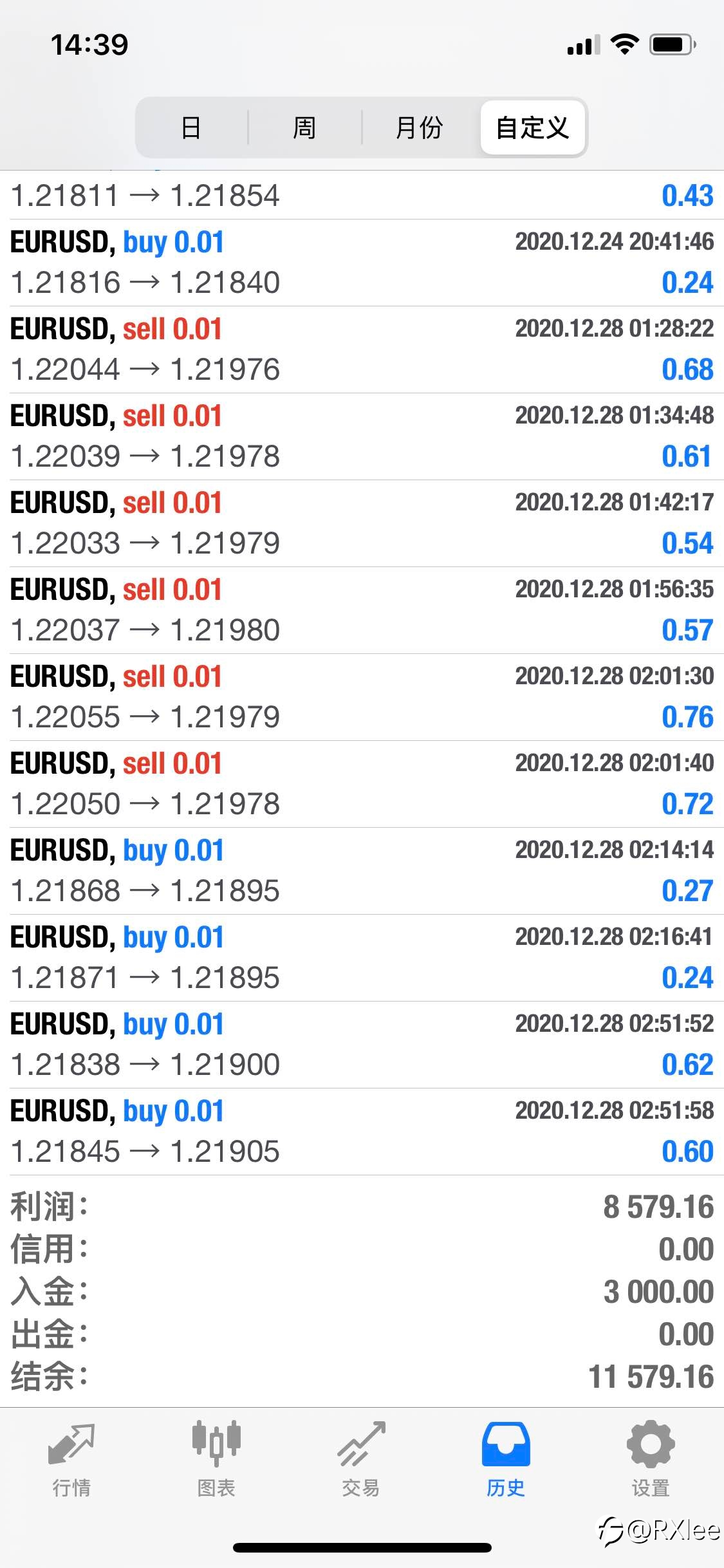This screenshot has width=724, height=1568.
Task: Open EURUSD sell trade at 2020.12.28 01:34:48
Action: point(362,436)
